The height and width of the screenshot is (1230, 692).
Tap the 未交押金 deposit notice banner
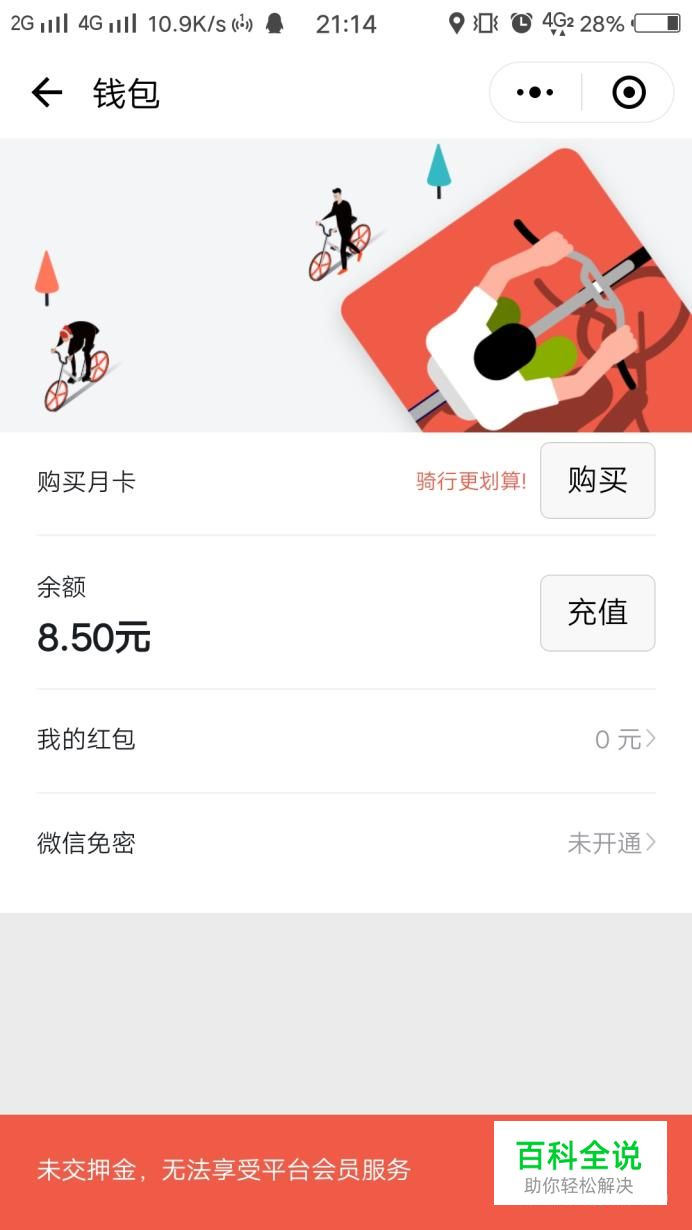(225, 1170)
